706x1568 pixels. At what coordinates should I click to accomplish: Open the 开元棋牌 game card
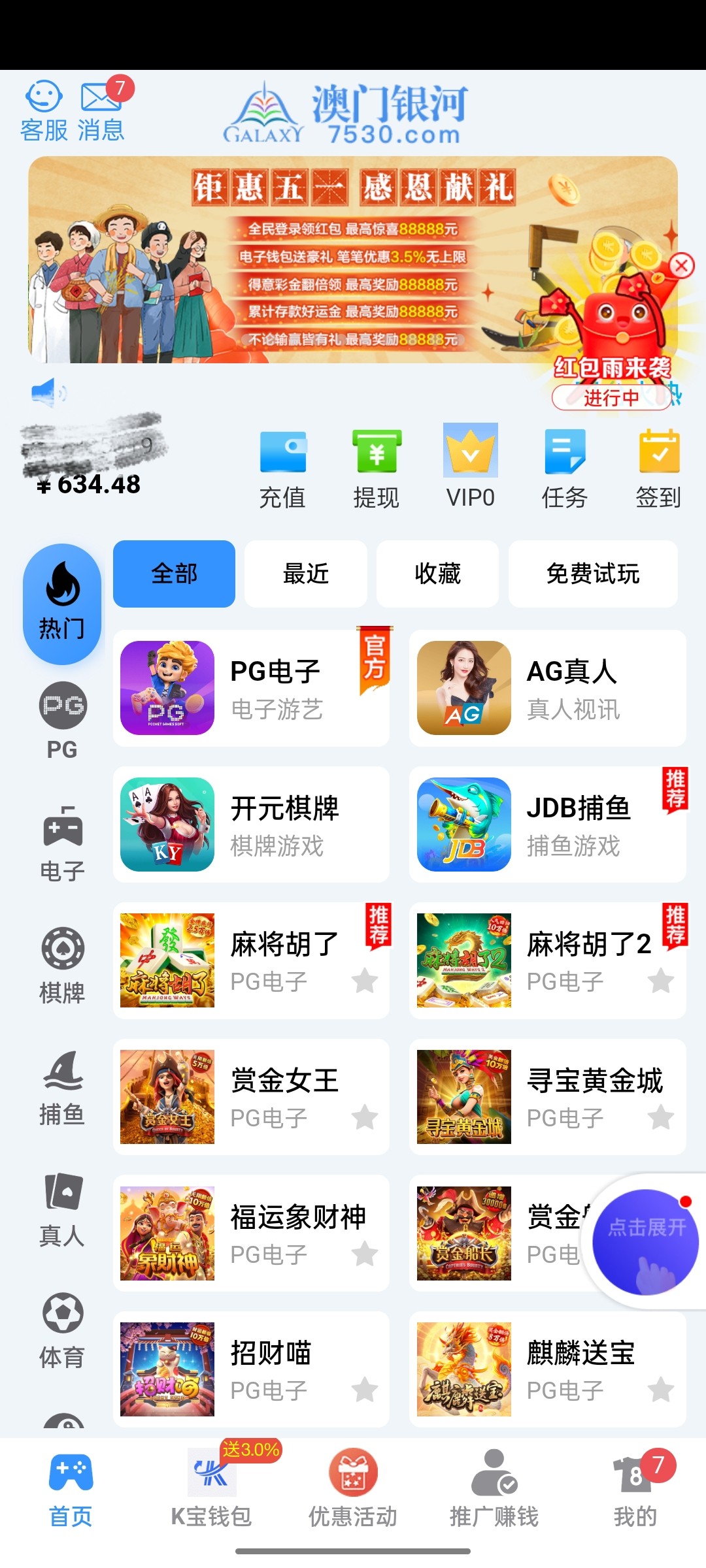click(x=251, y=825)
